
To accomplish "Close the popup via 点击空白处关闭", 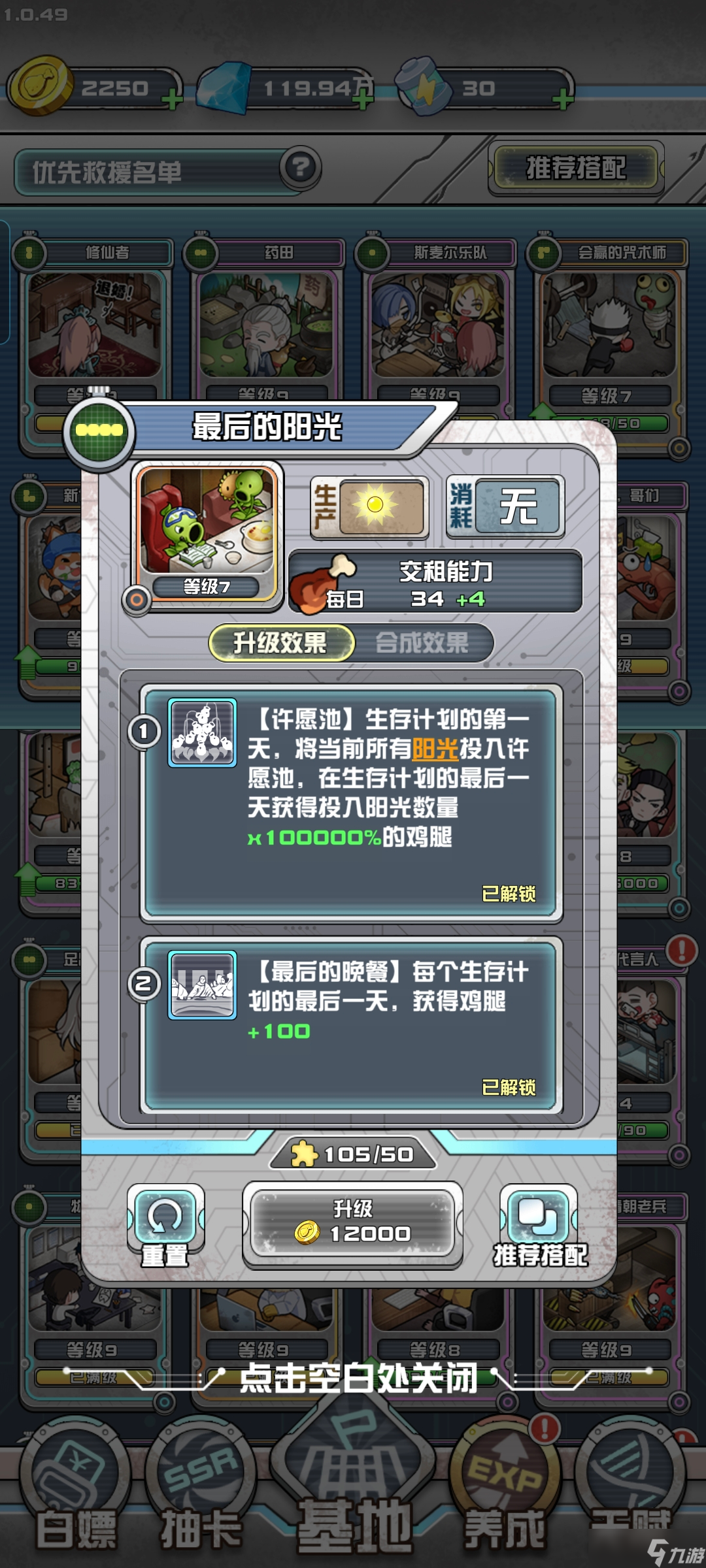I will point(357,1379).
